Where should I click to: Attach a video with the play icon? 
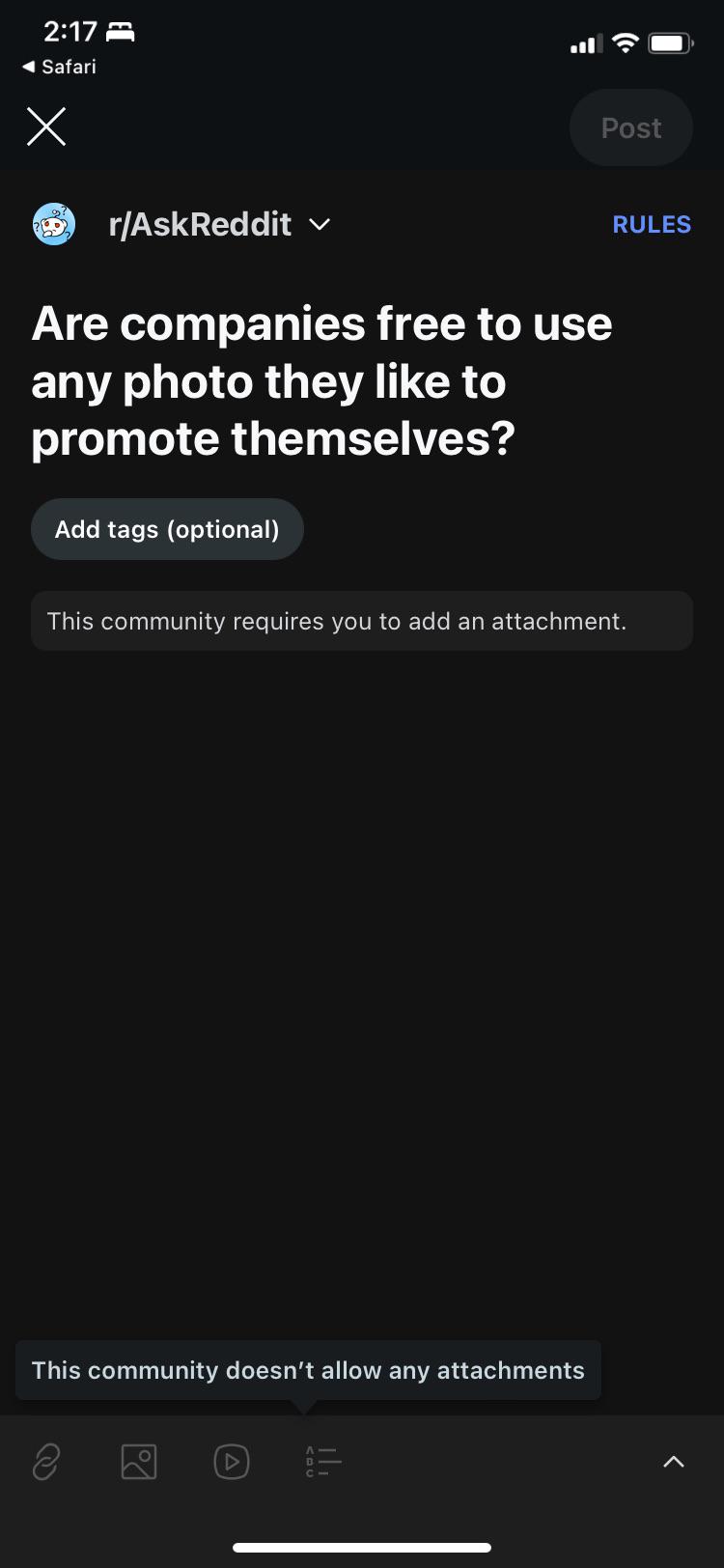pyautogui.click(x=232, y=1462)
